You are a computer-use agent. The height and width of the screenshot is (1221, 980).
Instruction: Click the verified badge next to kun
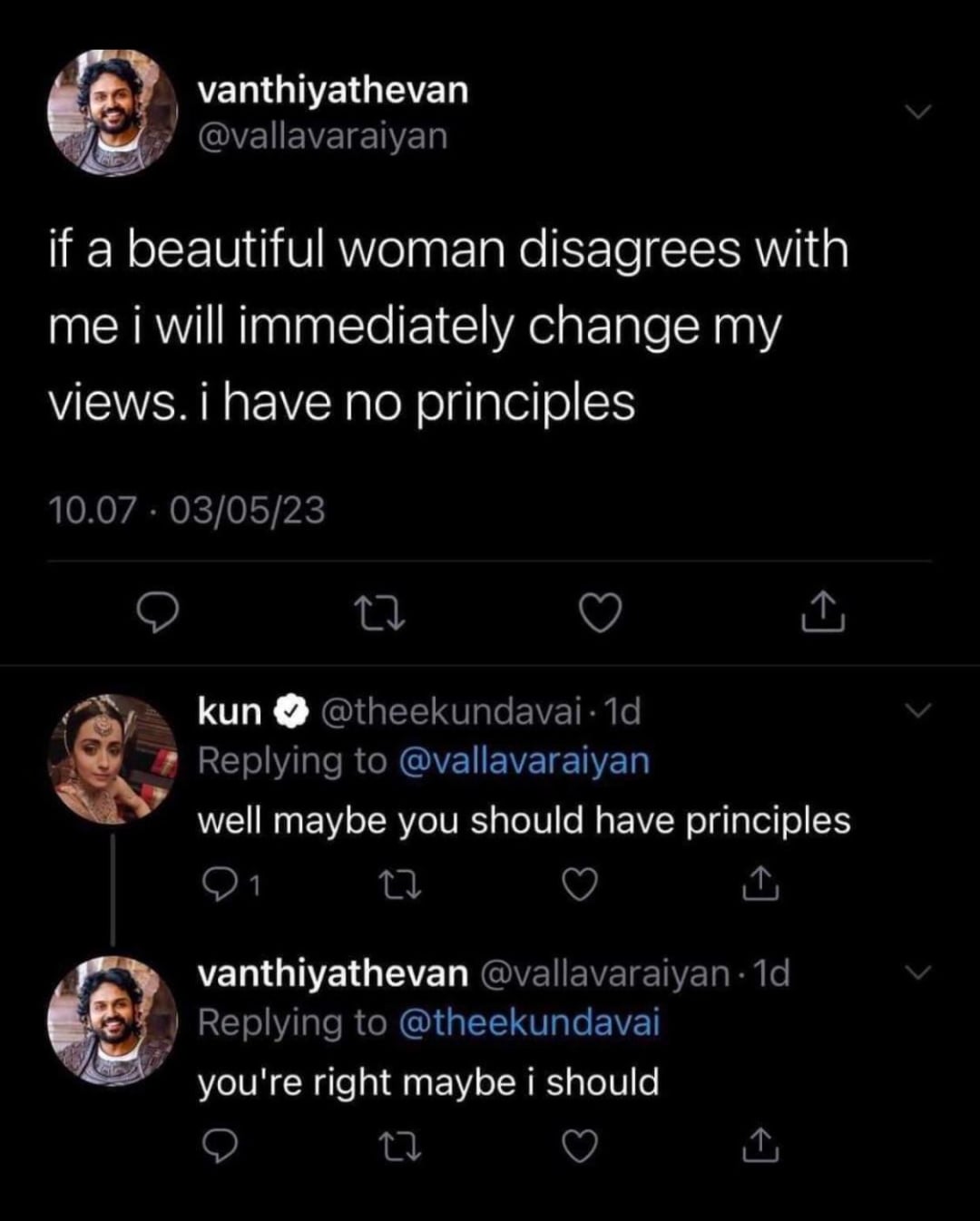coord(290,711)
